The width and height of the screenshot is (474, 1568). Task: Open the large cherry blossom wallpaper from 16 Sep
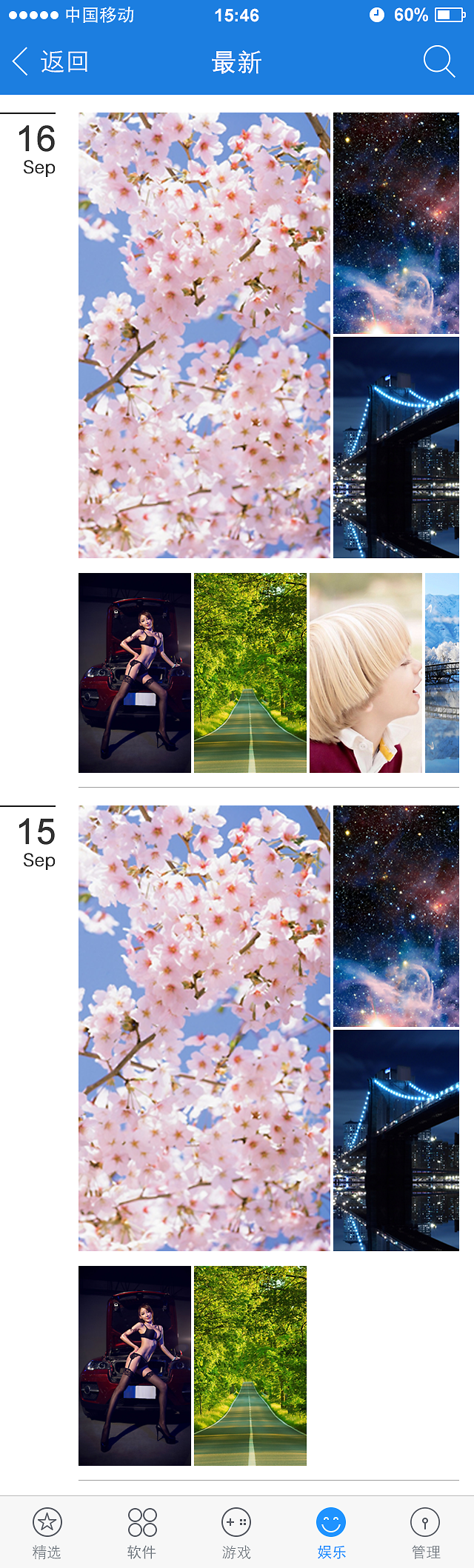click(204, 335)
